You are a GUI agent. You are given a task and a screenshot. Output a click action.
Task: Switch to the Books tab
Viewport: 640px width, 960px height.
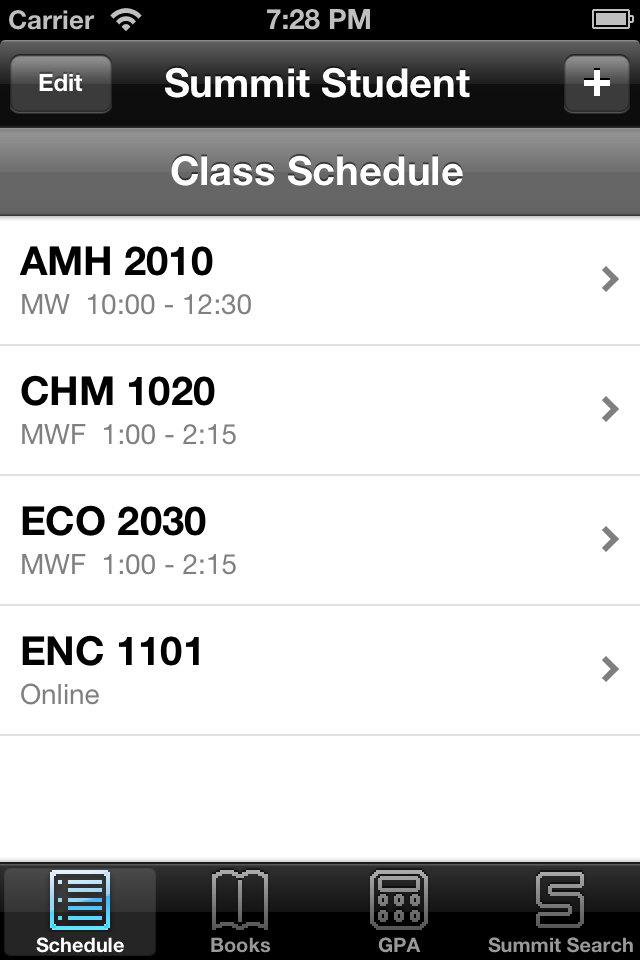click(x=240, y=912)
